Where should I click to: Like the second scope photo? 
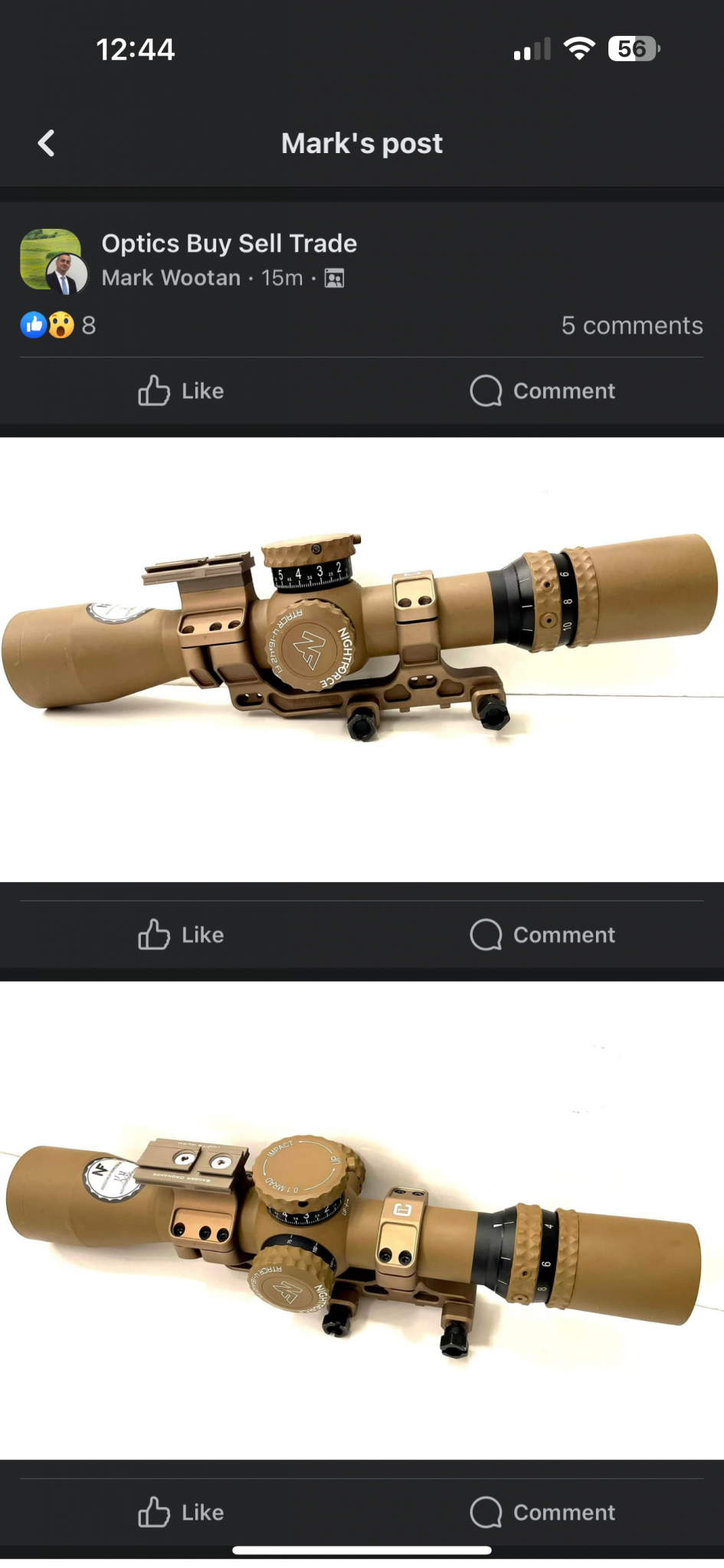[182, 1512]
